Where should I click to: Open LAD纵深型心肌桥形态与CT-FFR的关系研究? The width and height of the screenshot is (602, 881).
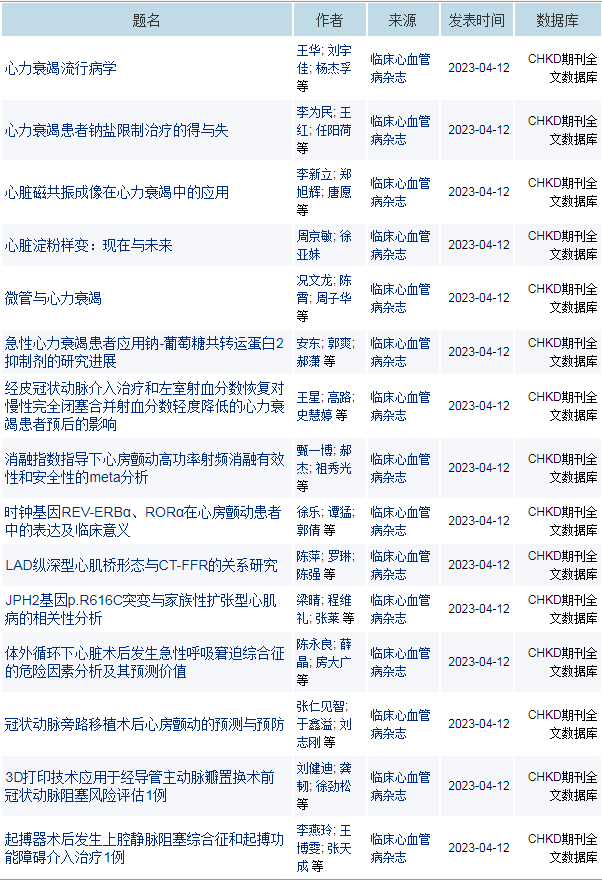(x=141, y=565)
